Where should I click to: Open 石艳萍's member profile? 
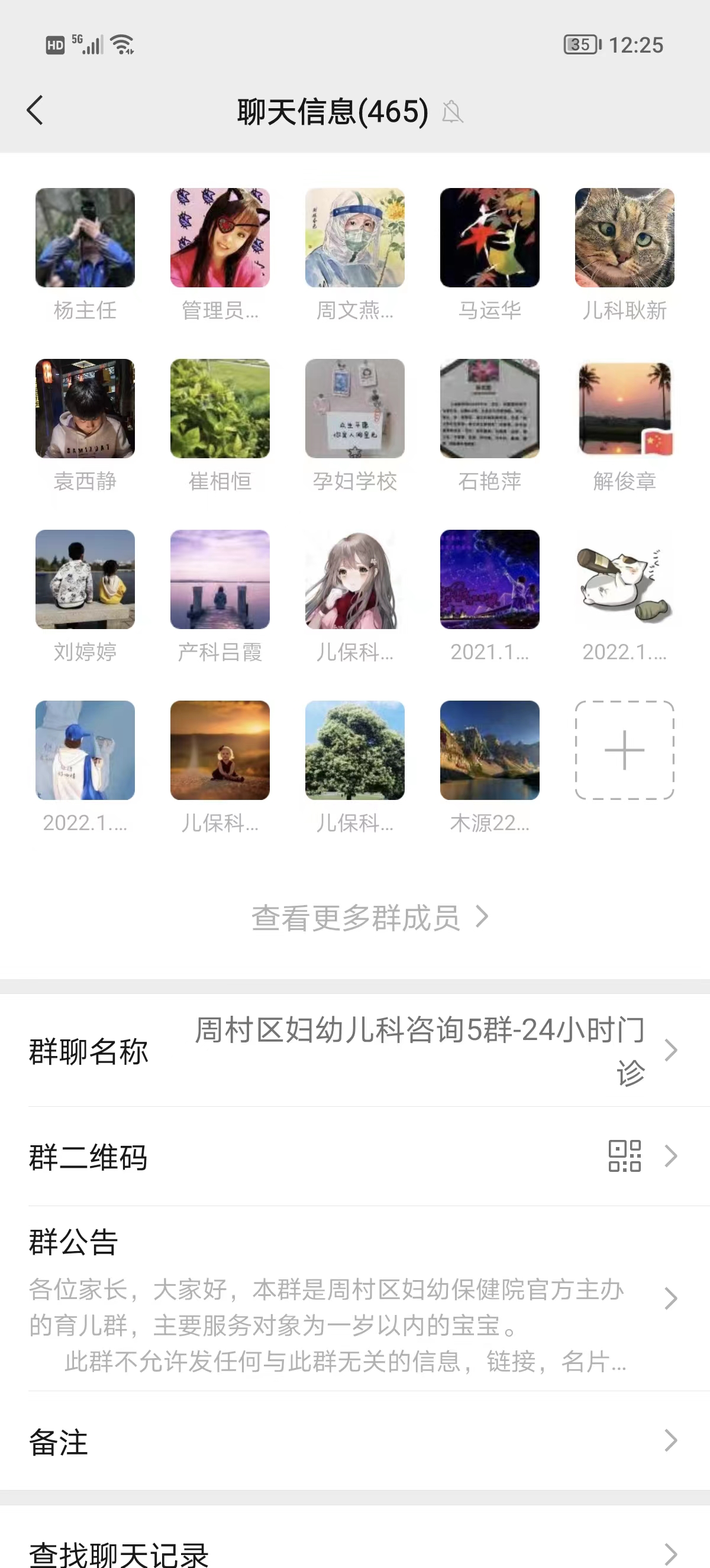pos(489,409)
